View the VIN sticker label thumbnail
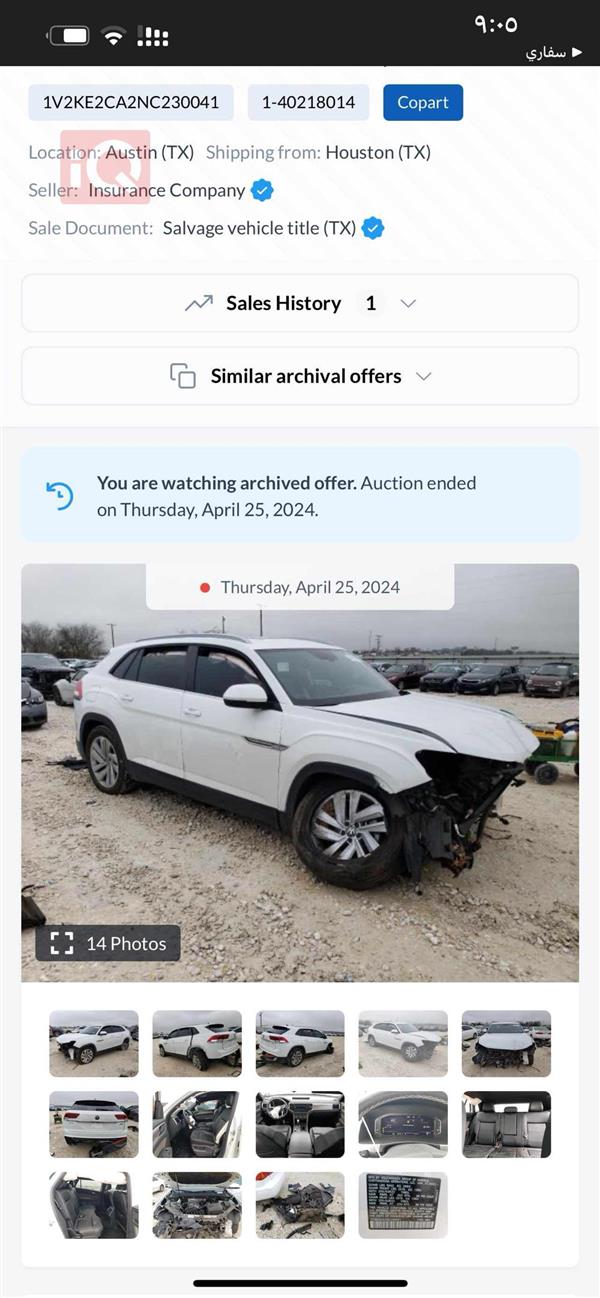Image resolution: width=600 pixels, height=1298 pixels. pyautogui.click(x=403, y=1205)
